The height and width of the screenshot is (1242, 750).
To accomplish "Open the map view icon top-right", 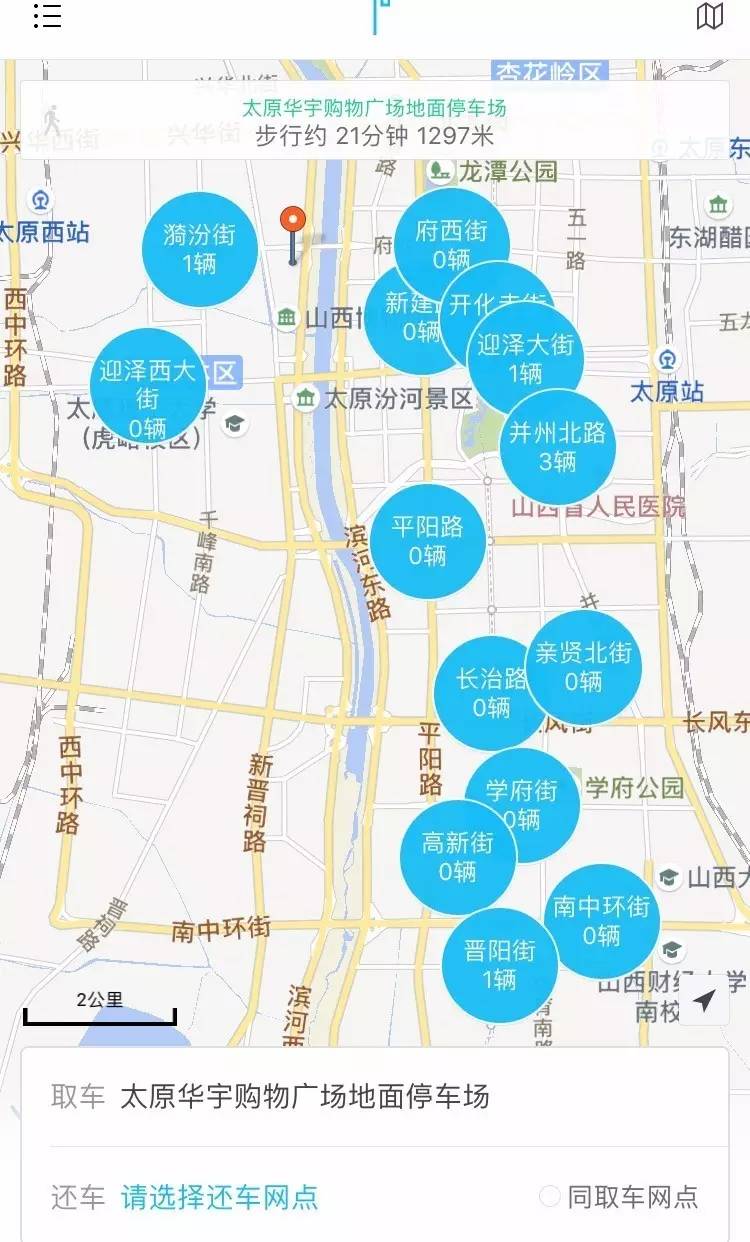I will 712,18.
